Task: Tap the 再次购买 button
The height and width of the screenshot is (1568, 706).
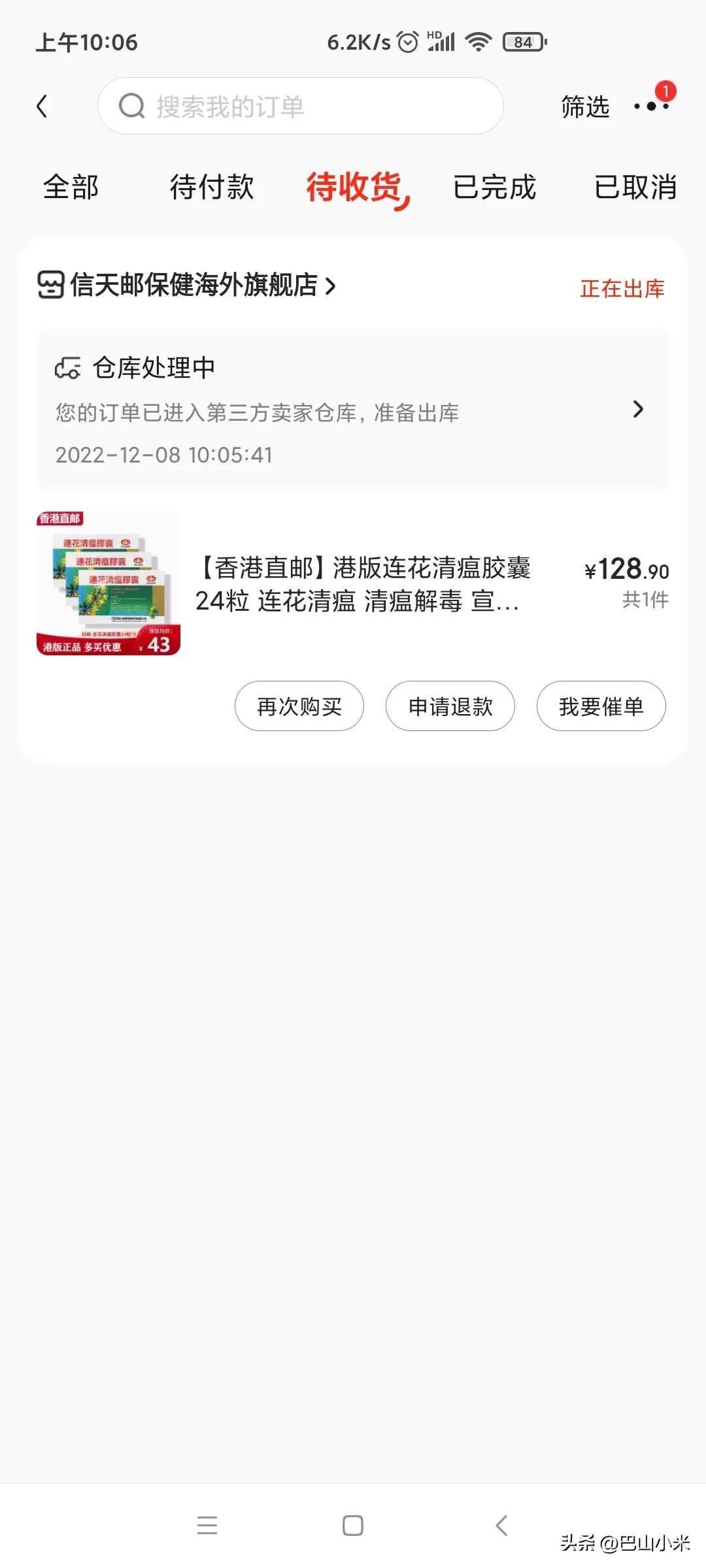Action: tap(299, 706)
